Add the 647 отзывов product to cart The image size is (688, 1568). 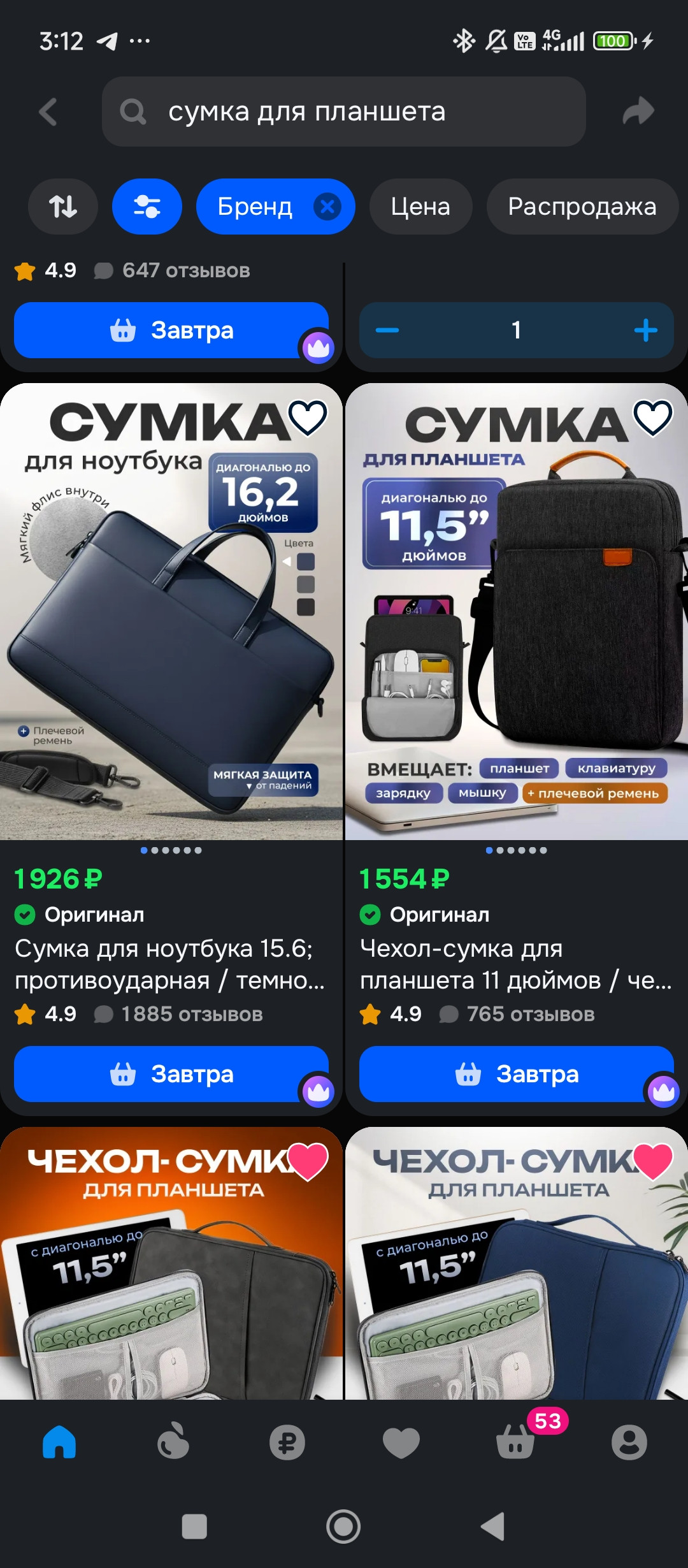[171, 330]
